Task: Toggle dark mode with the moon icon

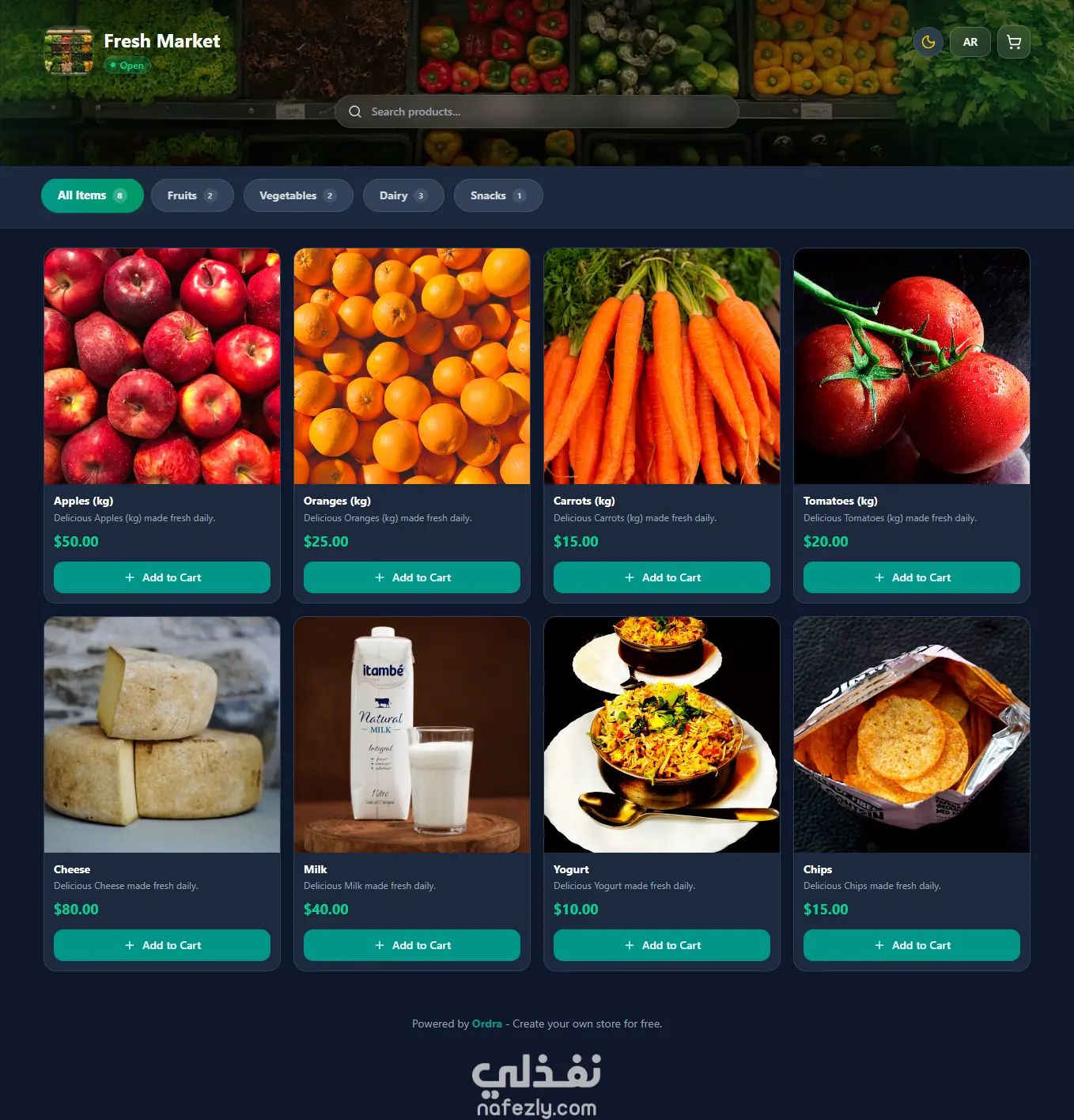Action: [928, 42]
